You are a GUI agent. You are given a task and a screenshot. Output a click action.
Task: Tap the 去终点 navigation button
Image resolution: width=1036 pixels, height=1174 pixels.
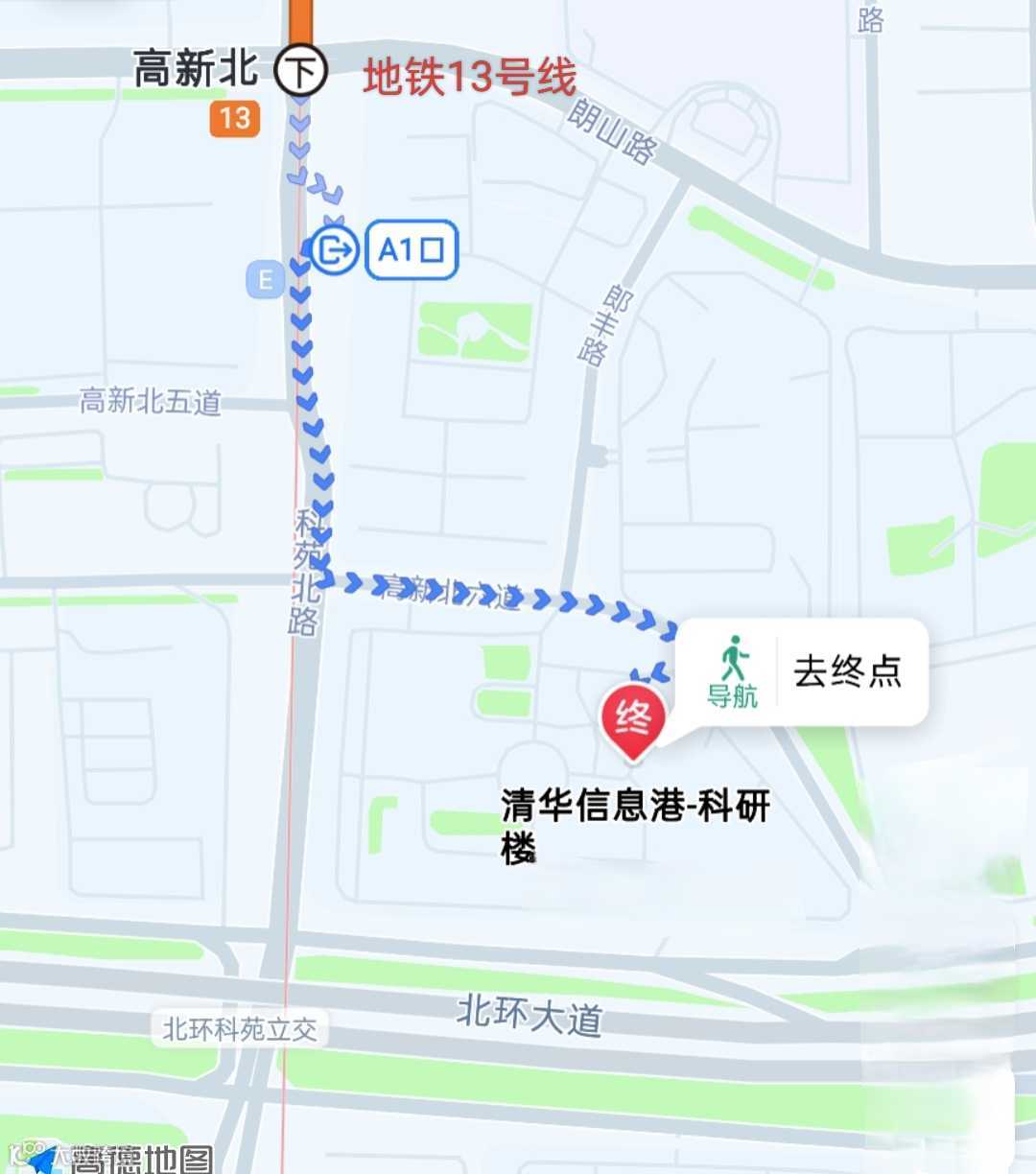click(848, 672)
